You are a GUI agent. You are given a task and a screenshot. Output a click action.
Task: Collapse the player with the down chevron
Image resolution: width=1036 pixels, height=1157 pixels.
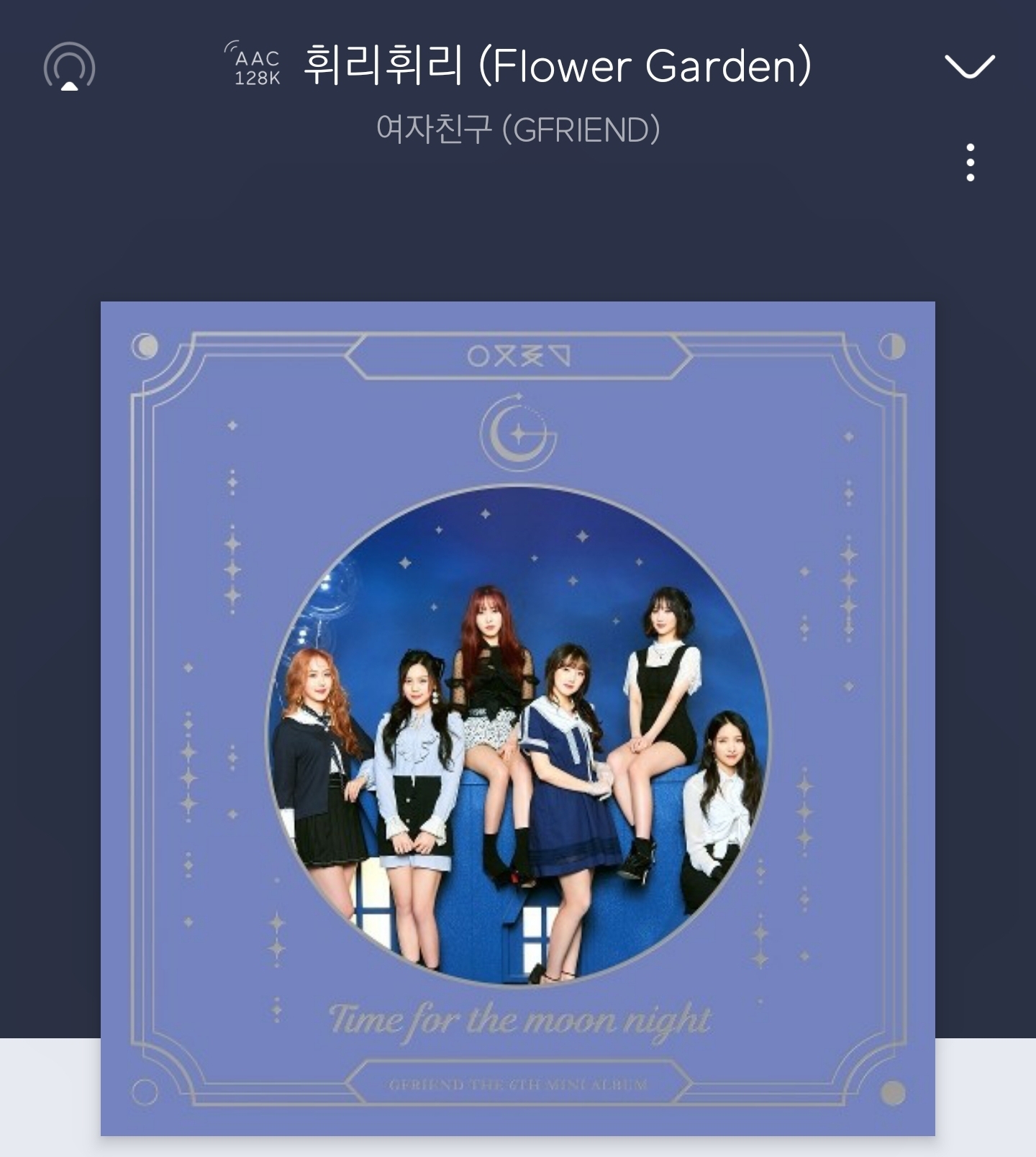(x=969, y=66)
